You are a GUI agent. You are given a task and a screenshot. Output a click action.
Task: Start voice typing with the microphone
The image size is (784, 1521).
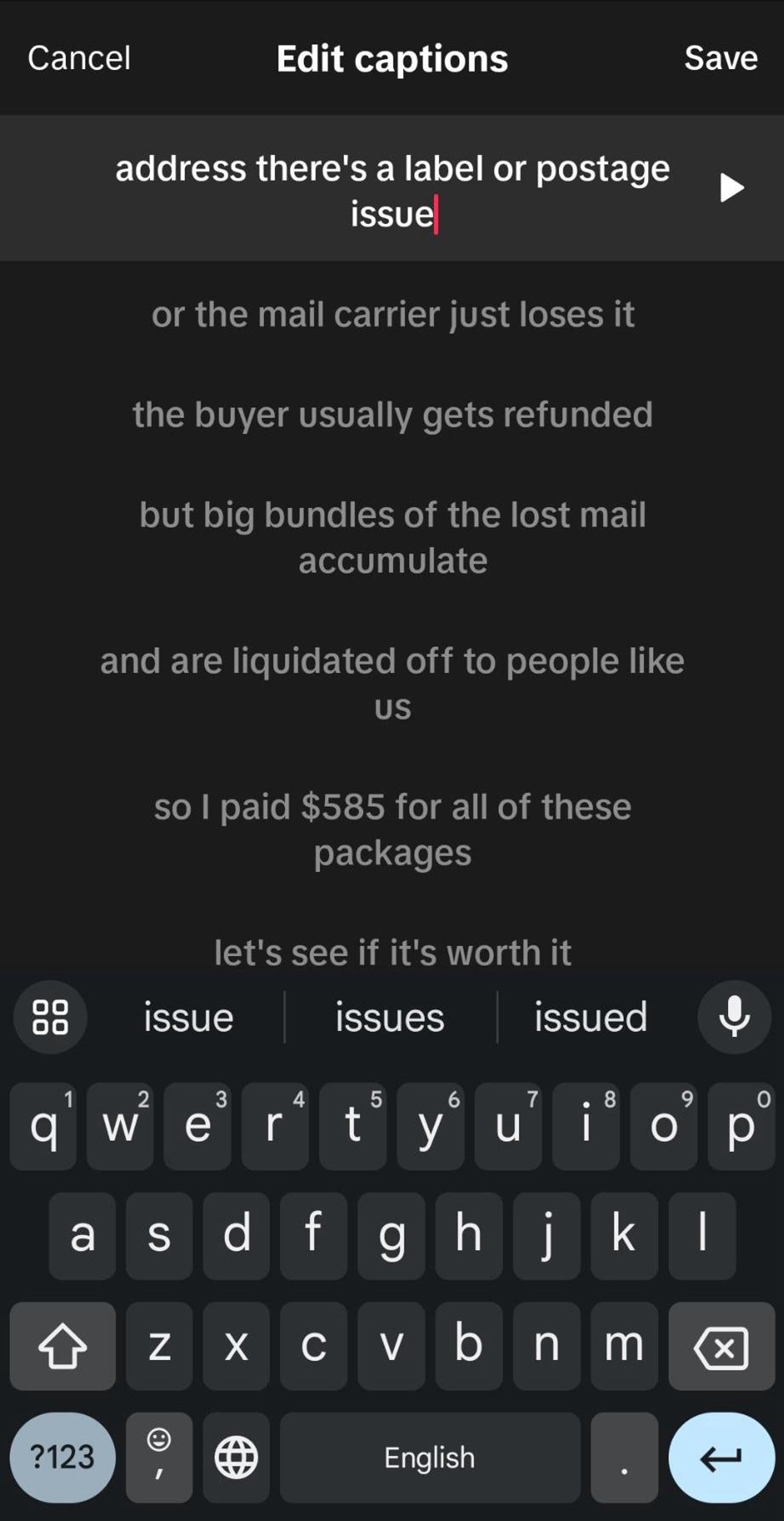(x=734, y=1018)
